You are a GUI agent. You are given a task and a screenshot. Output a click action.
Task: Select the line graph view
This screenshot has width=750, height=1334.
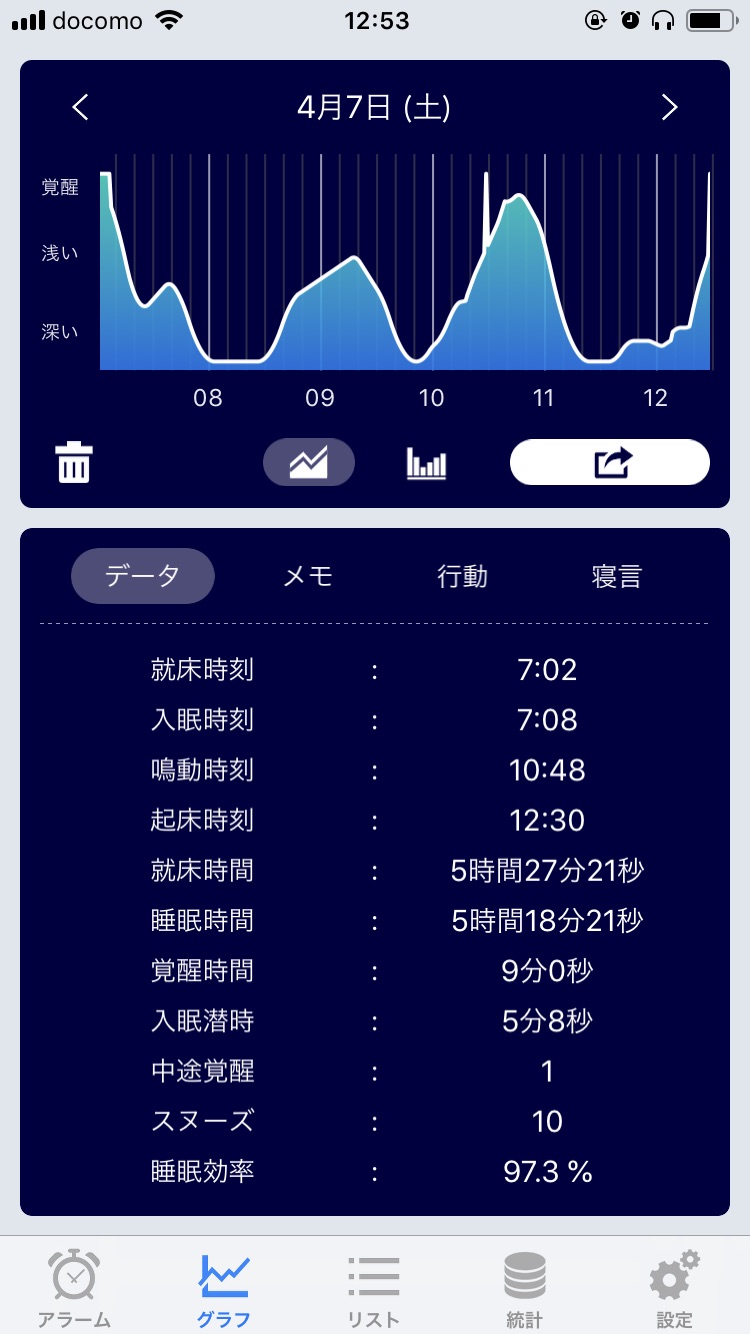(x=309, y=462)
